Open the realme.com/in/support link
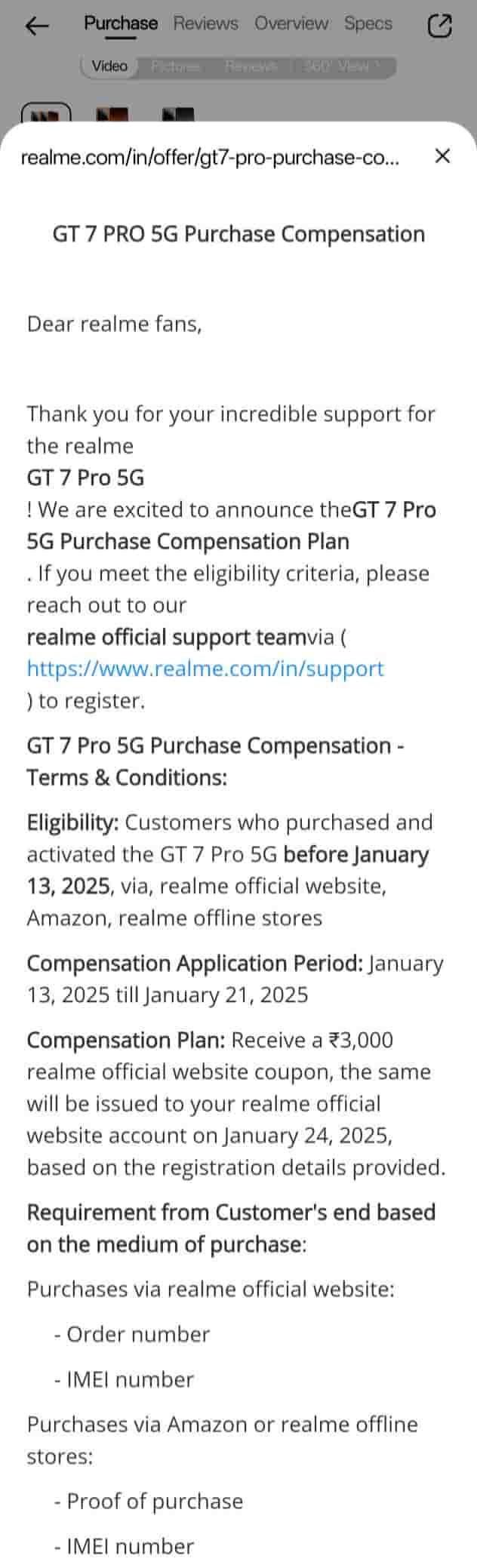This screenshot has height=1568, width=477. point(205,669)
